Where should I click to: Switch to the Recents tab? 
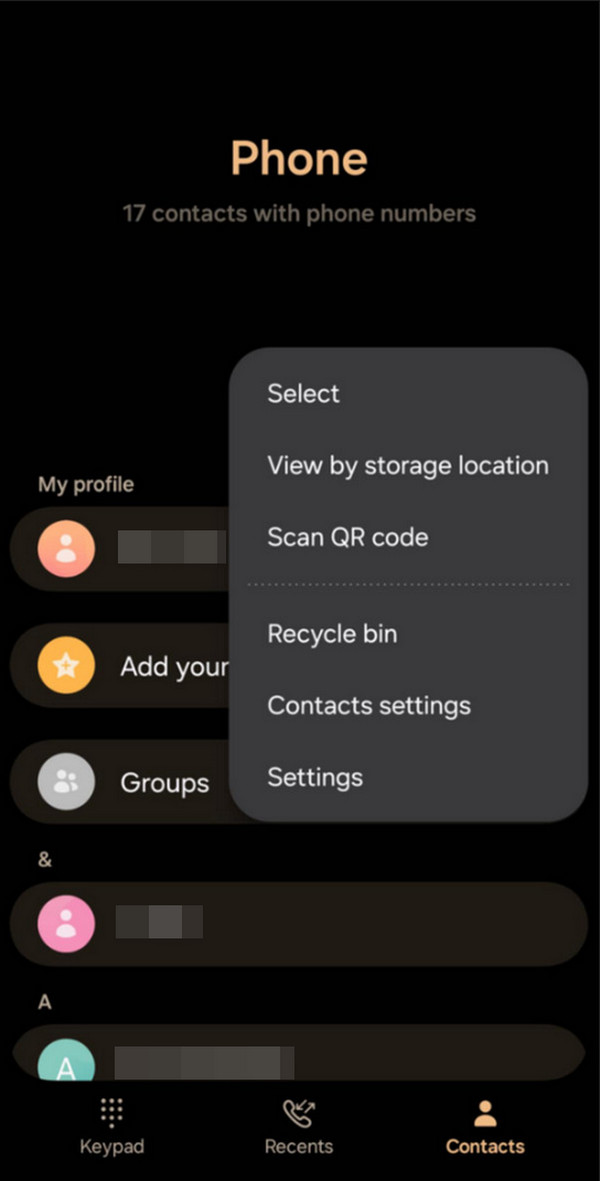coord(298,1128)
